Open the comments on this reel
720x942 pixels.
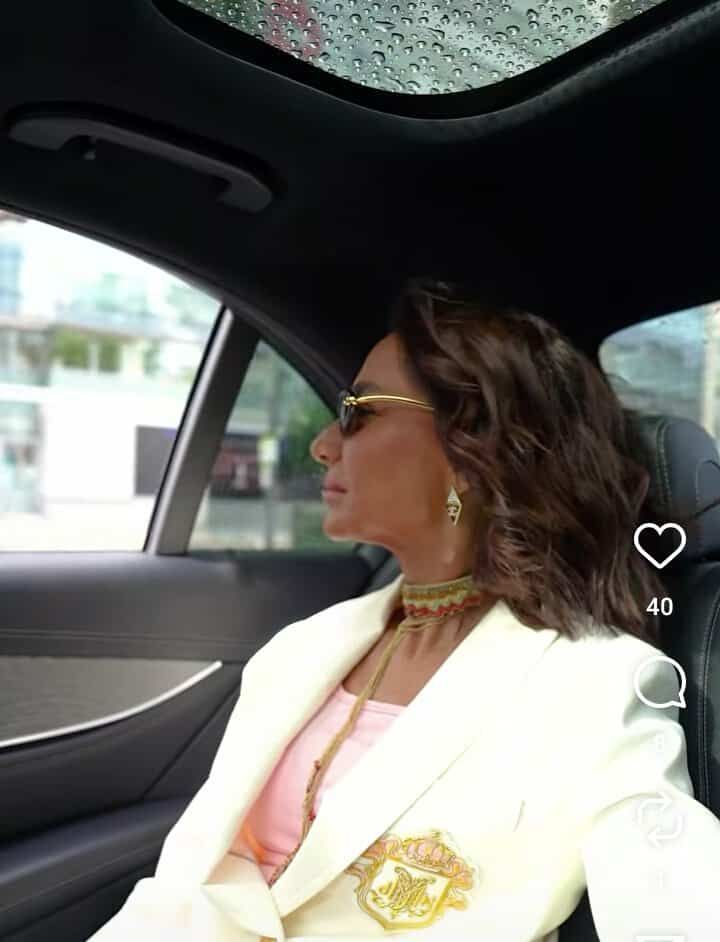point(660,683)
